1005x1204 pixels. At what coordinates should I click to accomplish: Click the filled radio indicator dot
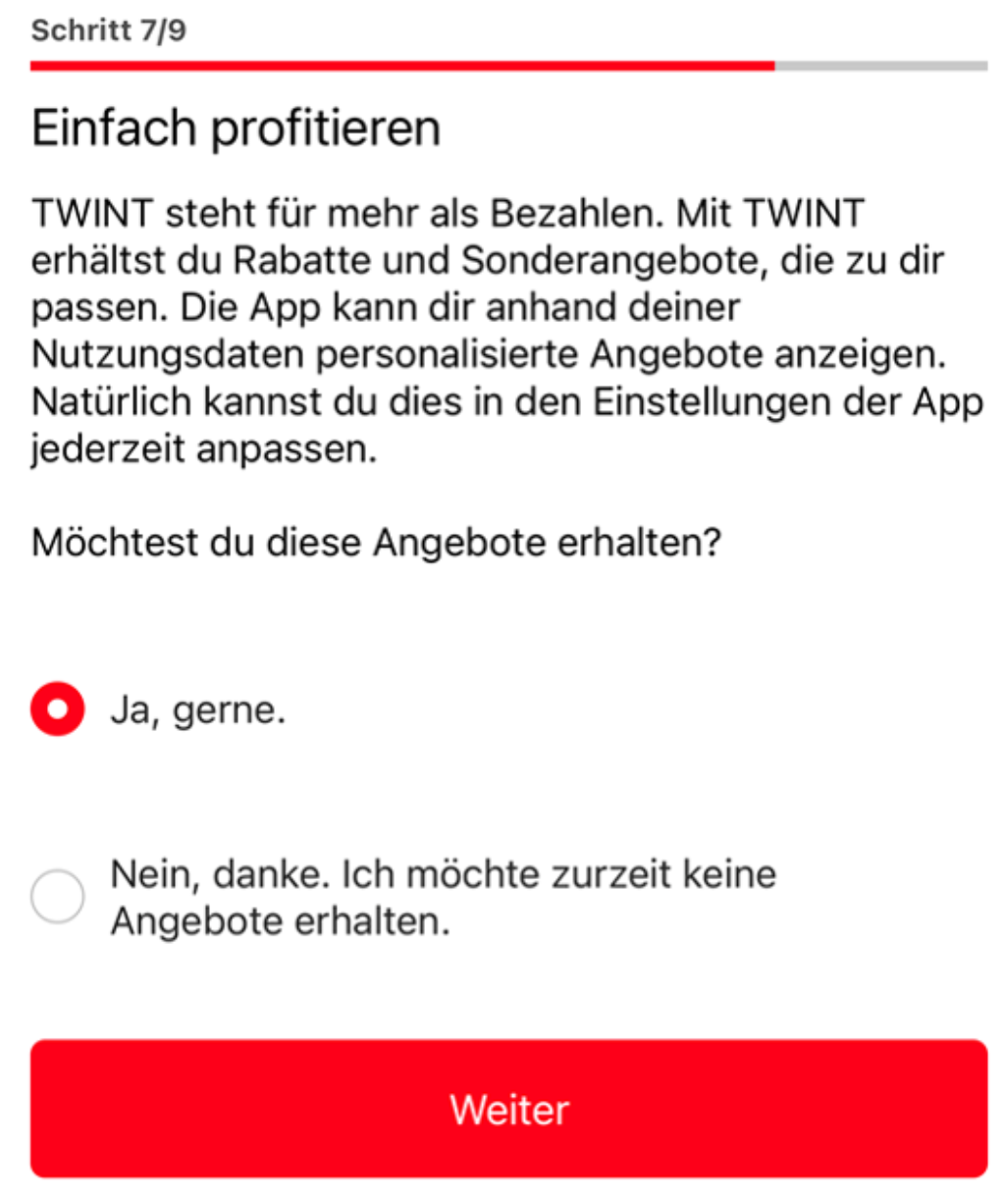click(56, 707)
